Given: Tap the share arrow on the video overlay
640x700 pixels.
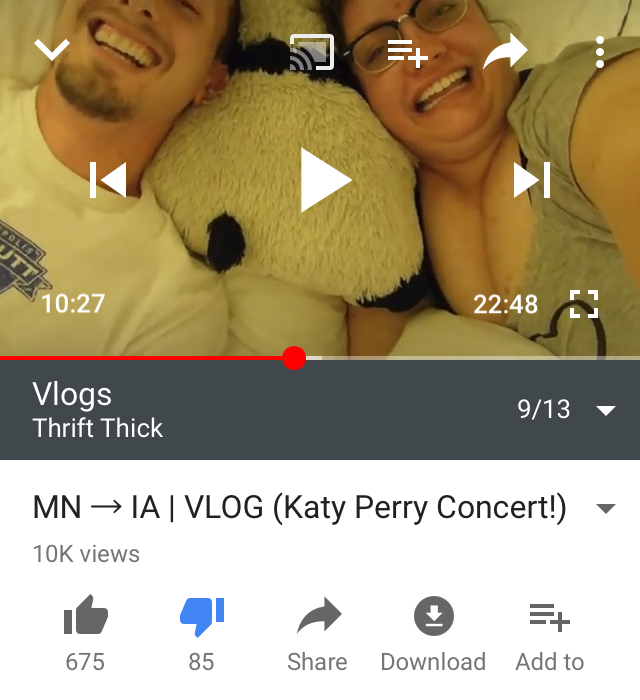Looking at the screenshot, I should [x=504, y=52].
